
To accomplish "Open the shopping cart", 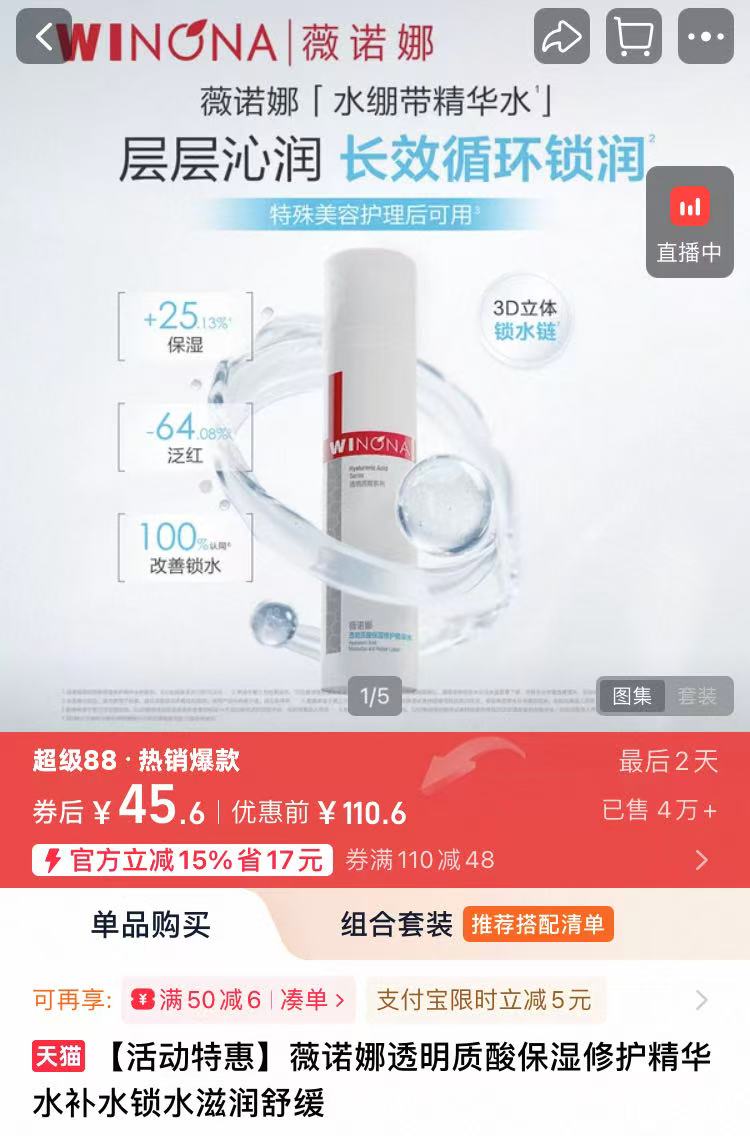I will coord(634,37).
